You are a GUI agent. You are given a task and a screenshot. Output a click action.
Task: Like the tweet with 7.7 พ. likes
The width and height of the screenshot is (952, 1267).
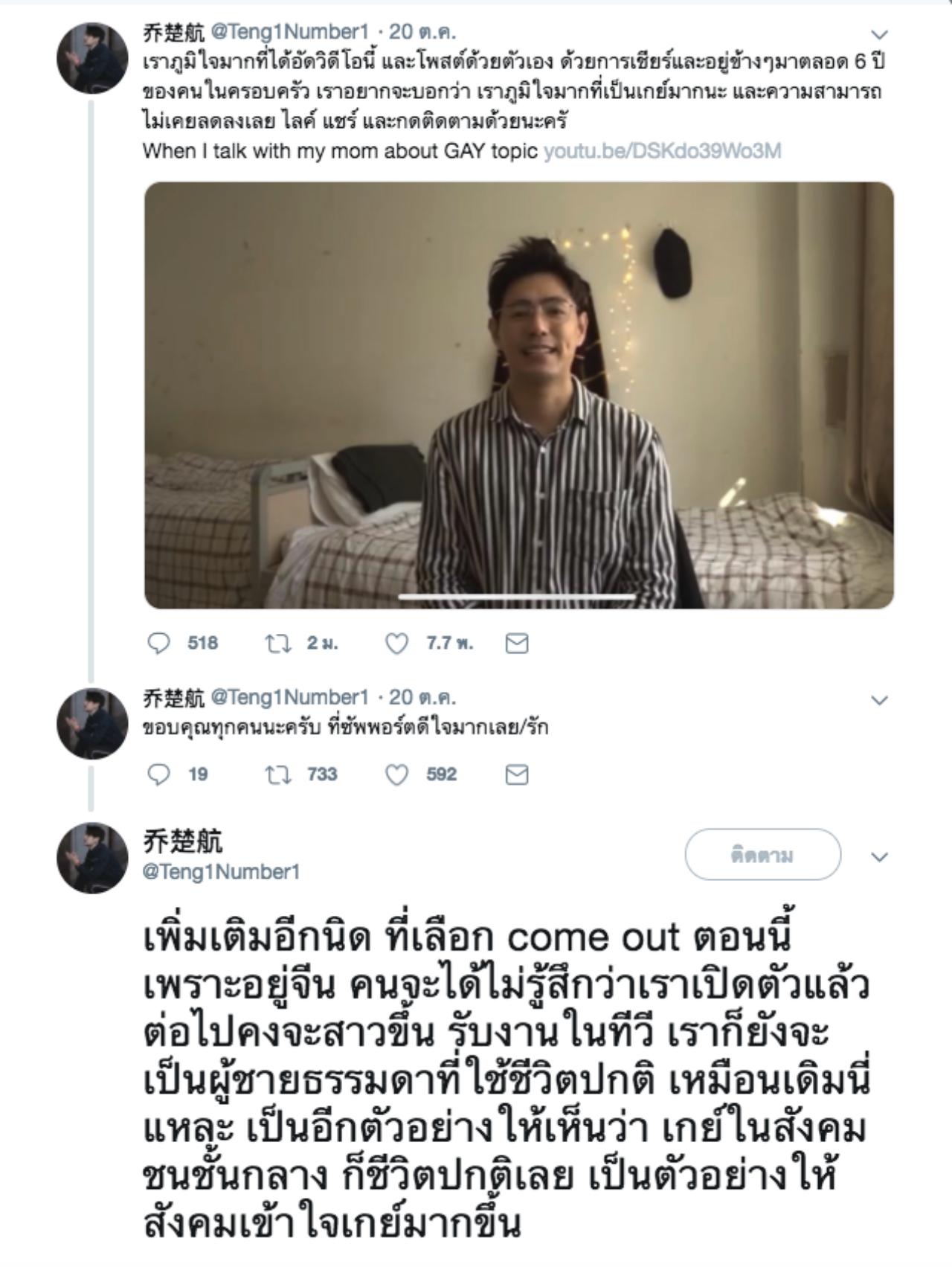pyautogui.click(x=396, y=643)
